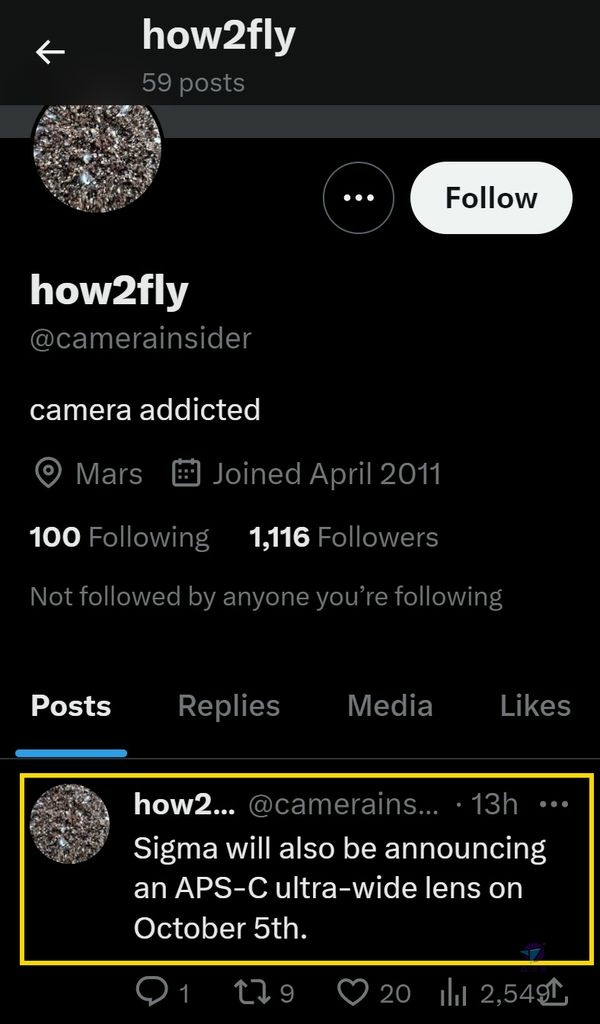This screenshot has width=600, height=1024.
Task: Open the 1,116 Followers list
Action: click(343, 537)
